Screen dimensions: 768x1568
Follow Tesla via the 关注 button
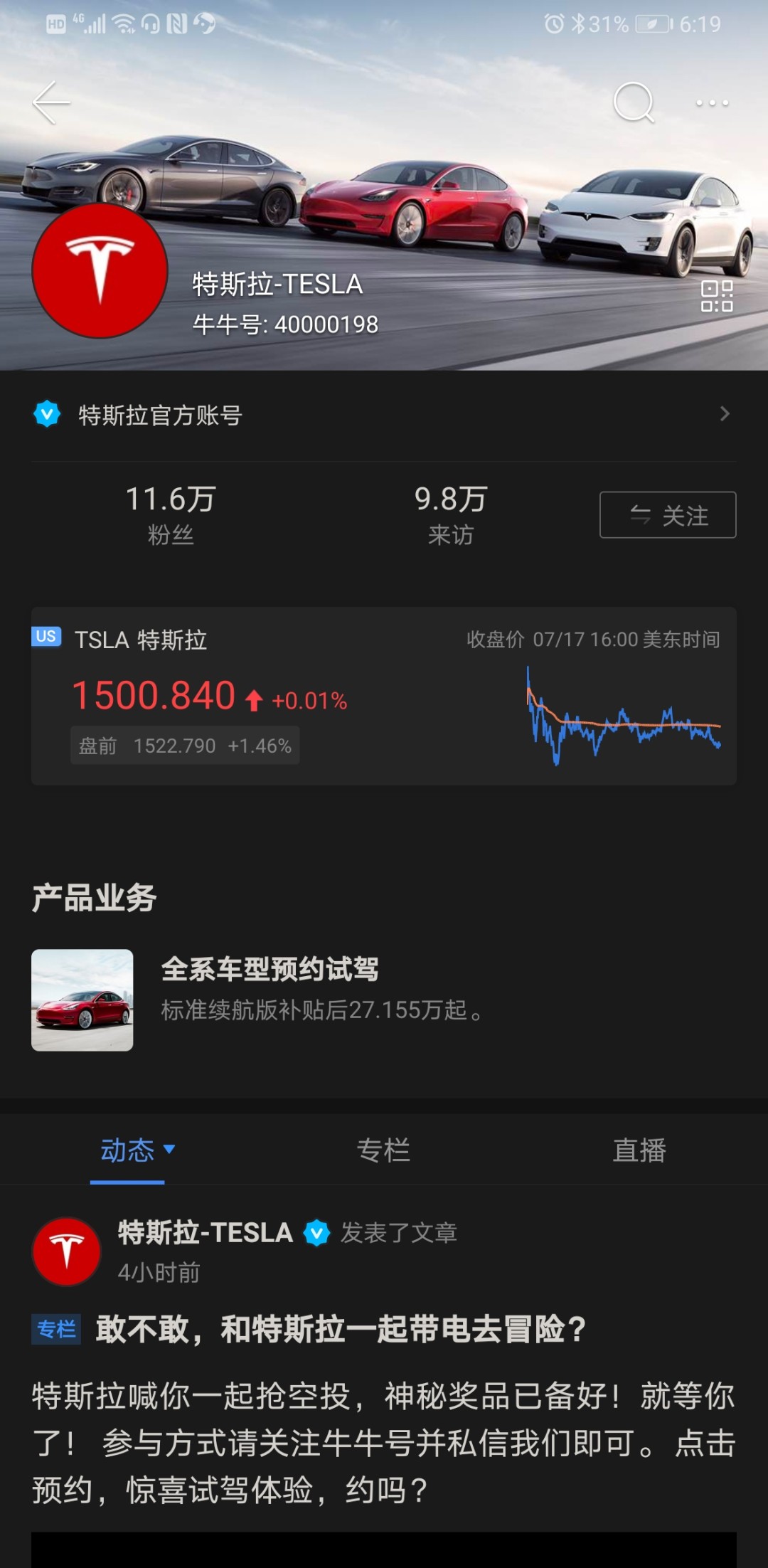(x=667, y=515)
